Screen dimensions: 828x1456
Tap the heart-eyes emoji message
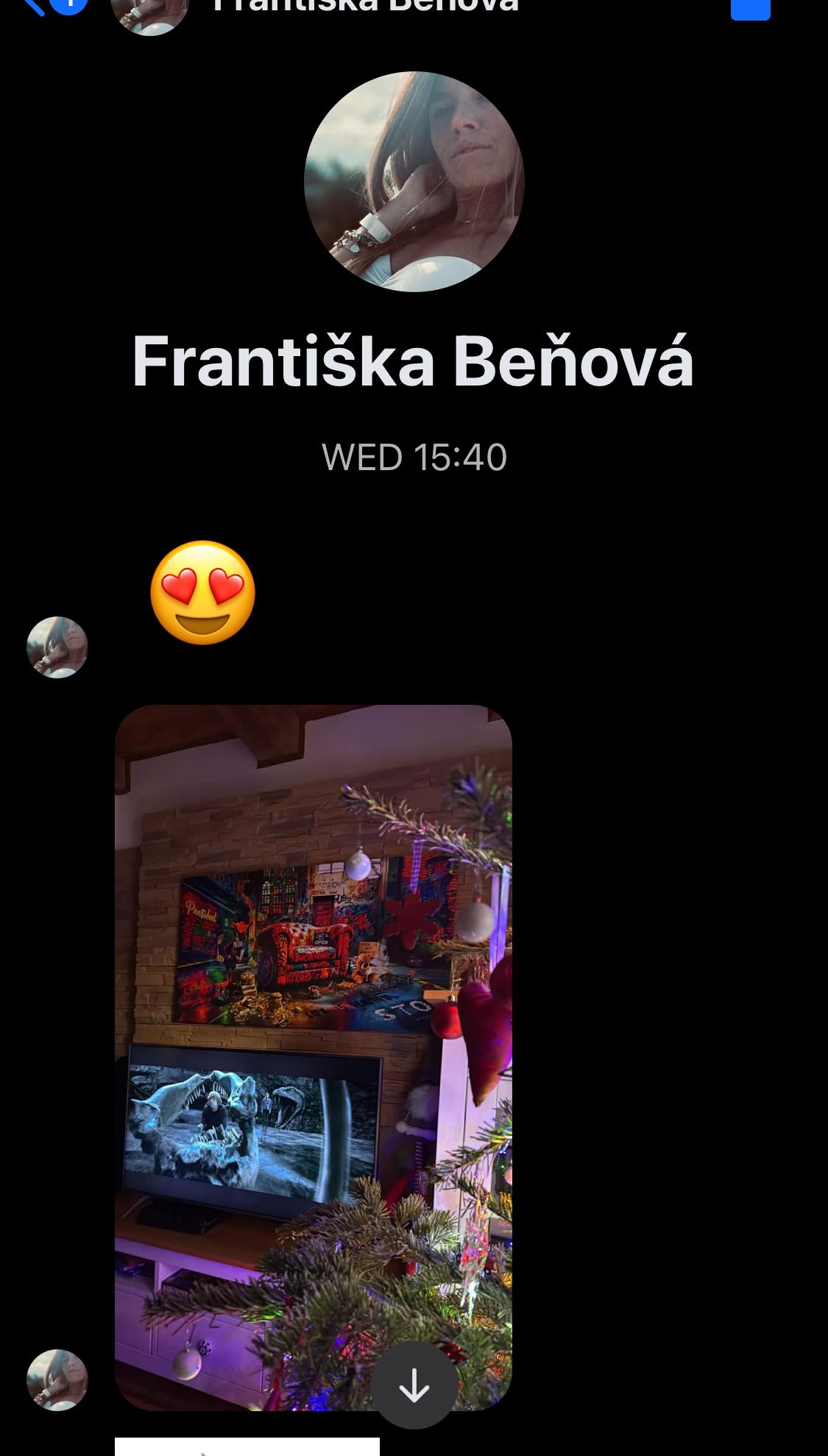pos(203,593)
